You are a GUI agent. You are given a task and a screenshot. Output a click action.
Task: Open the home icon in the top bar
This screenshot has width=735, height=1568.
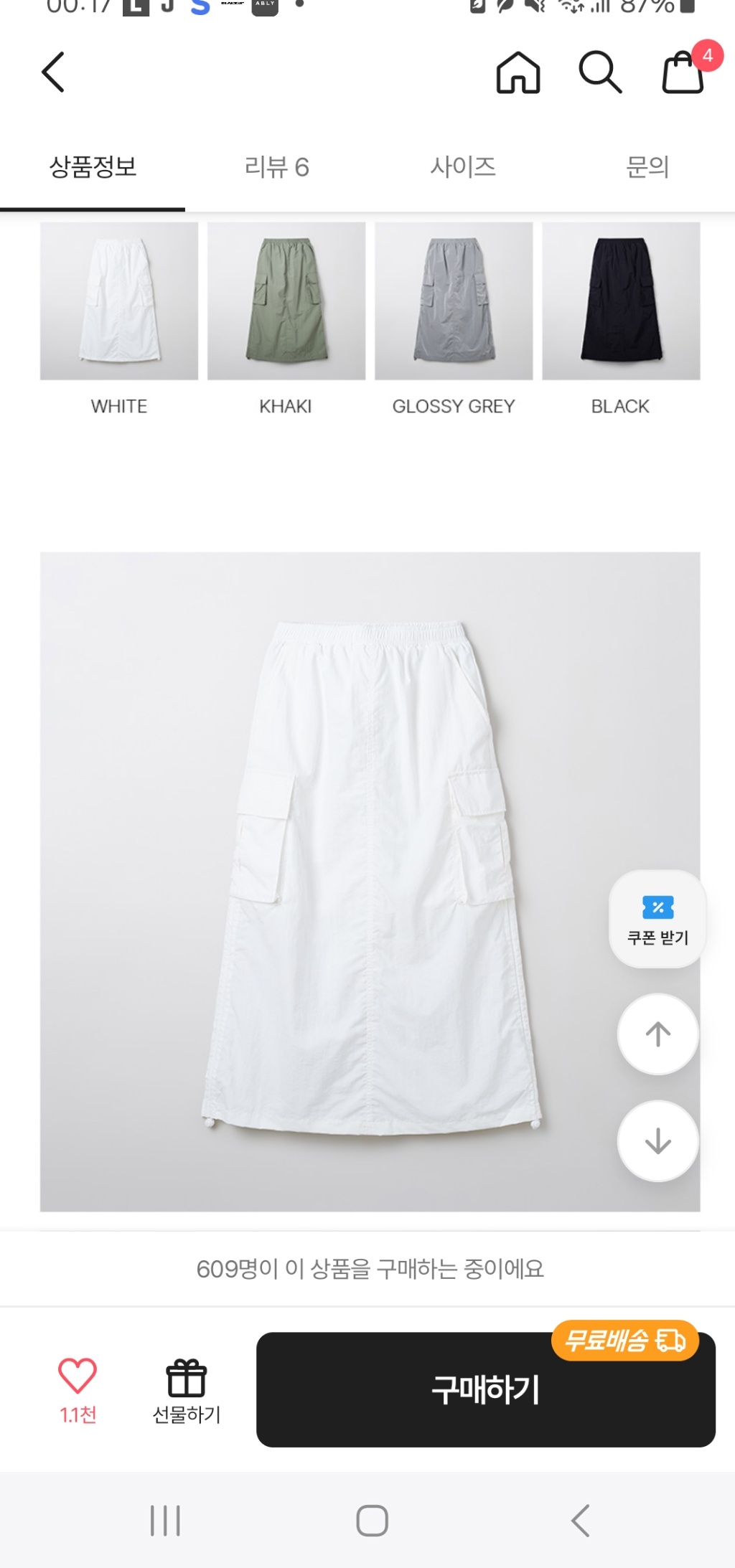click(x=518, y=72)
